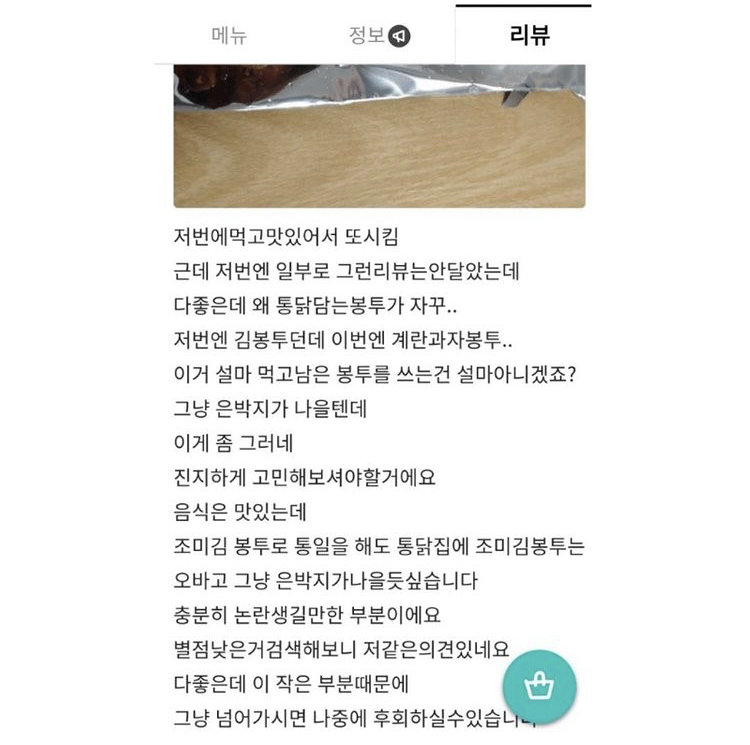The width and height of the screenshot is (750, 745).
Task: Select the 리뷰 tab
Action: pyautogui.click(x=529, y=36)
